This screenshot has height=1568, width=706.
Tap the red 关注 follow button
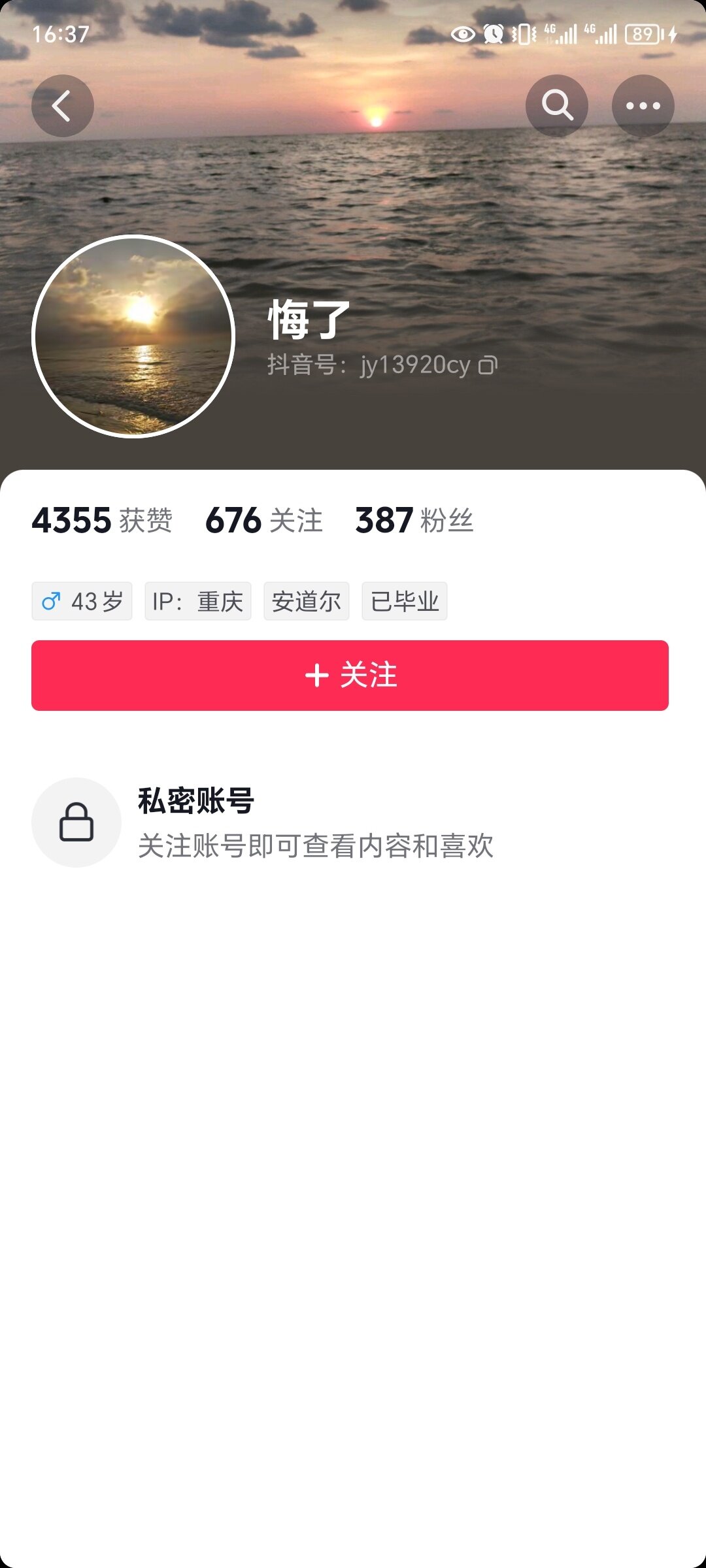tap(350, 676)
